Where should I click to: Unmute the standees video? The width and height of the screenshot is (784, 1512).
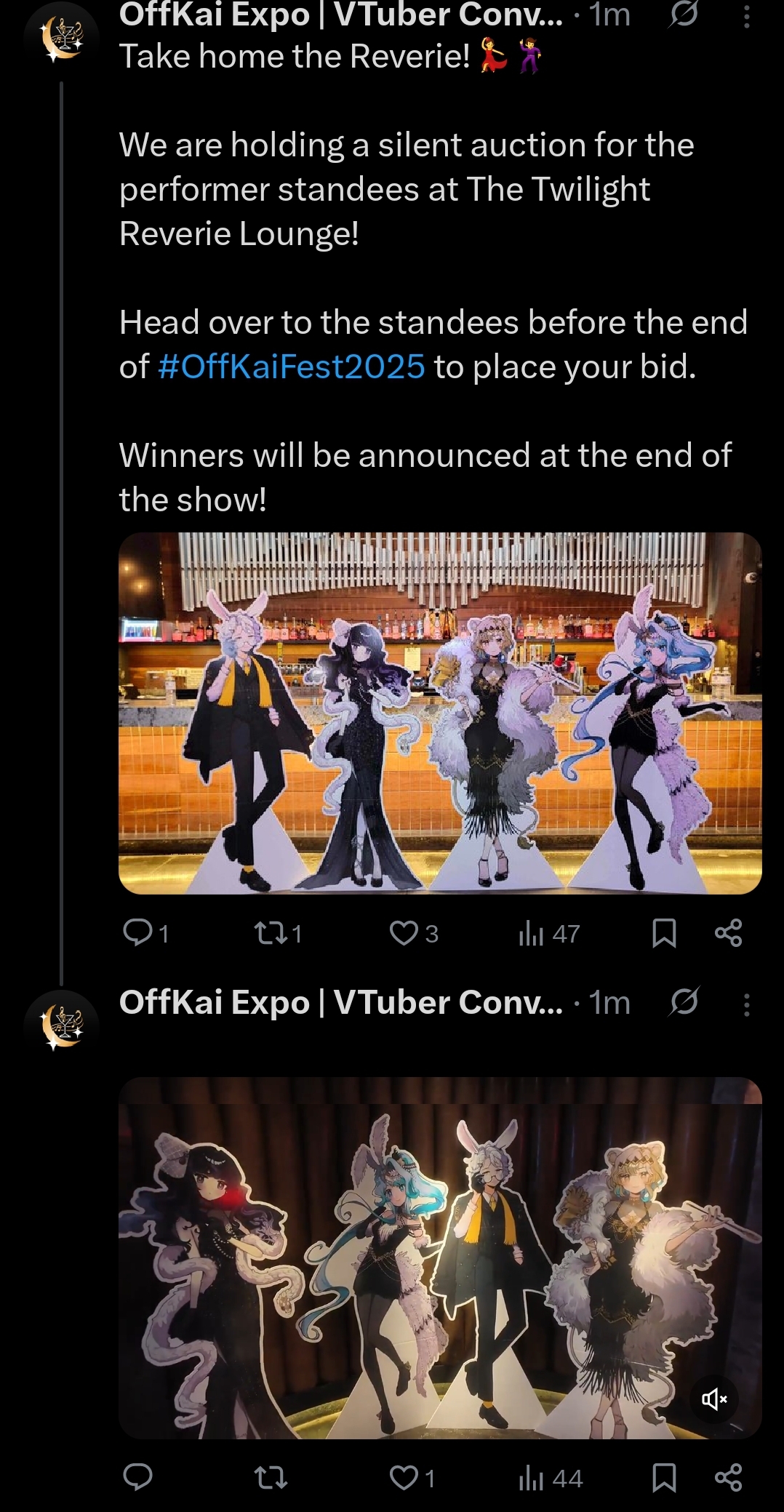[714, 1399]
